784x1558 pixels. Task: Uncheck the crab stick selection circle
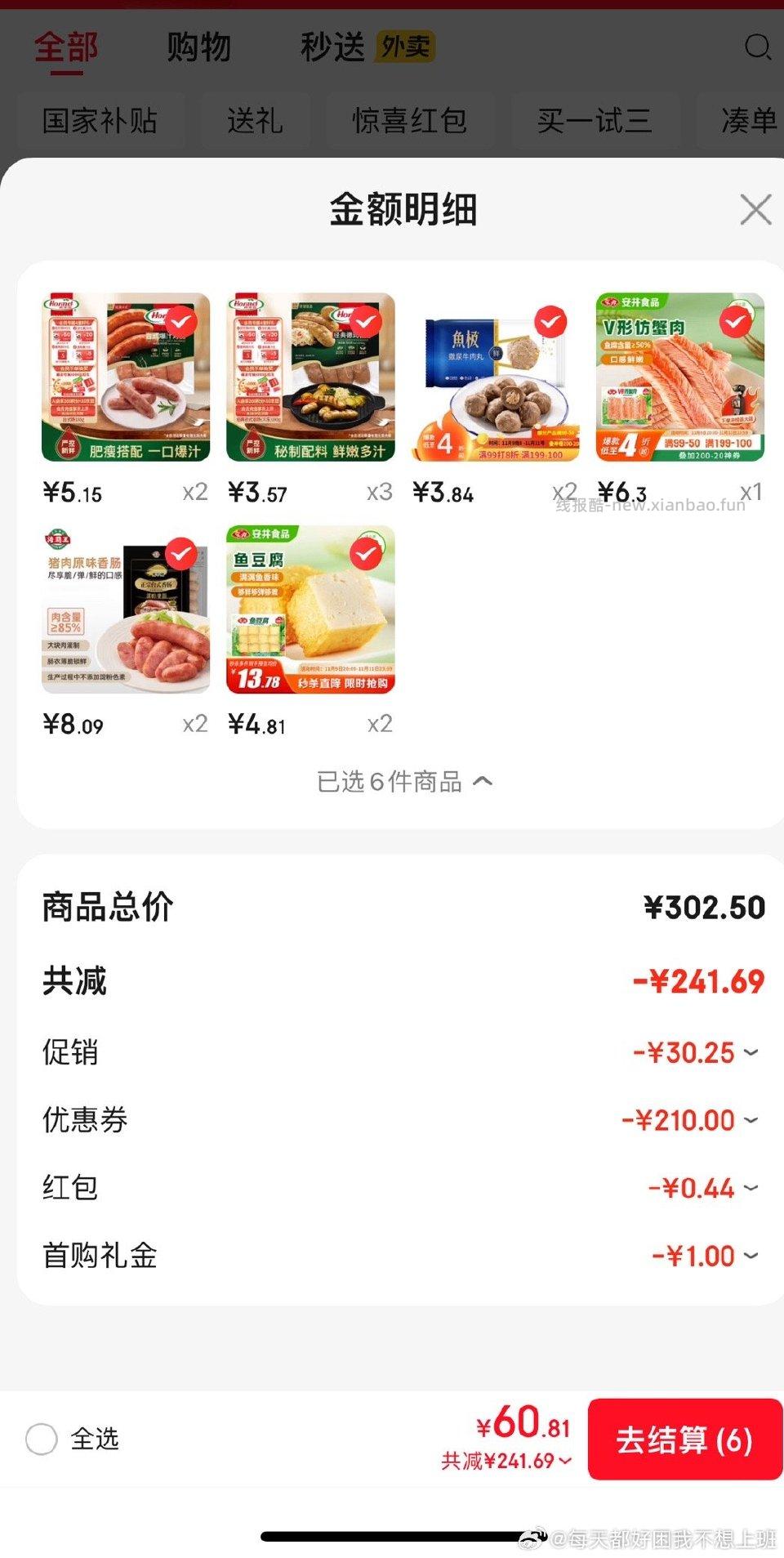pyautogui.click(x=736, y=321)
